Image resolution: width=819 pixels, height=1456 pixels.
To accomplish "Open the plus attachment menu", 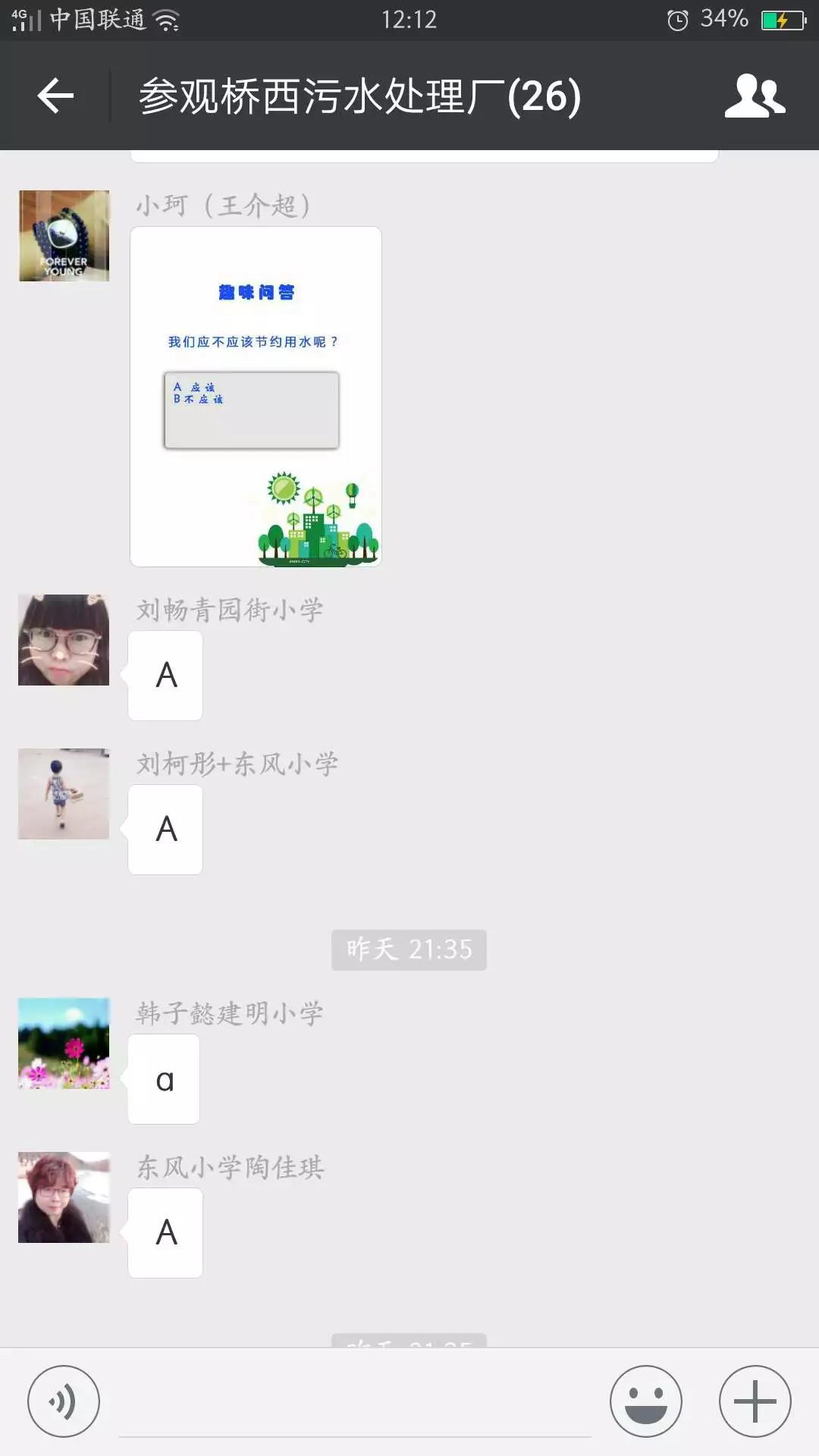I will pyautogui.click(x=755, y=1401).
